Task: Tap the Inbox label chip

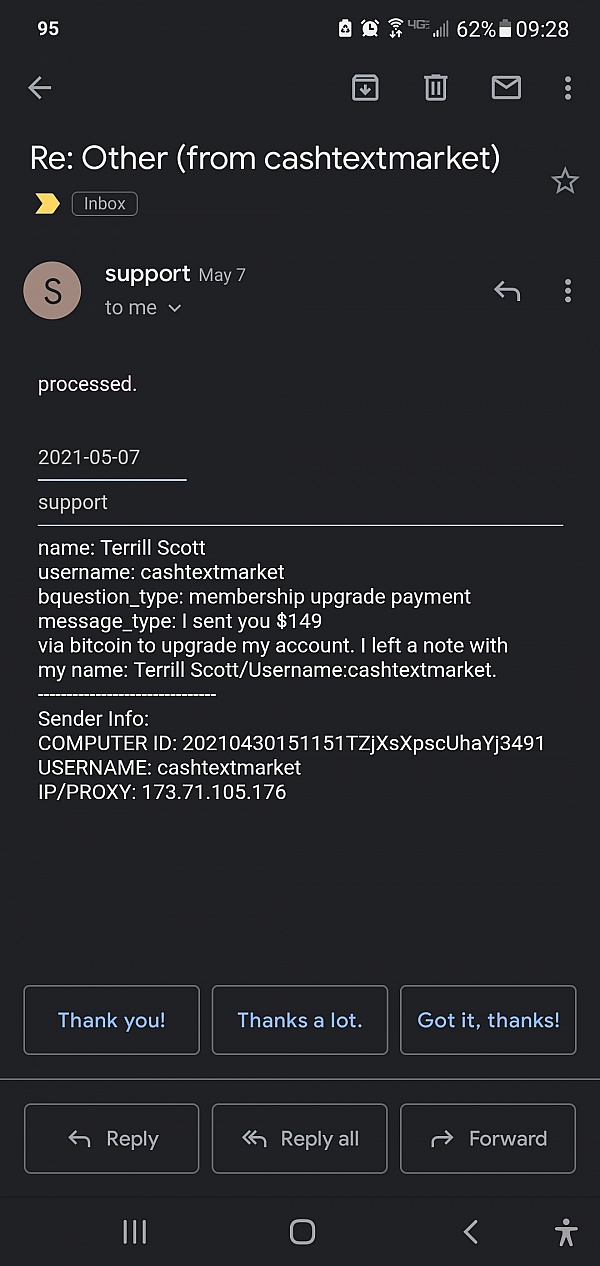Action: 104,204
